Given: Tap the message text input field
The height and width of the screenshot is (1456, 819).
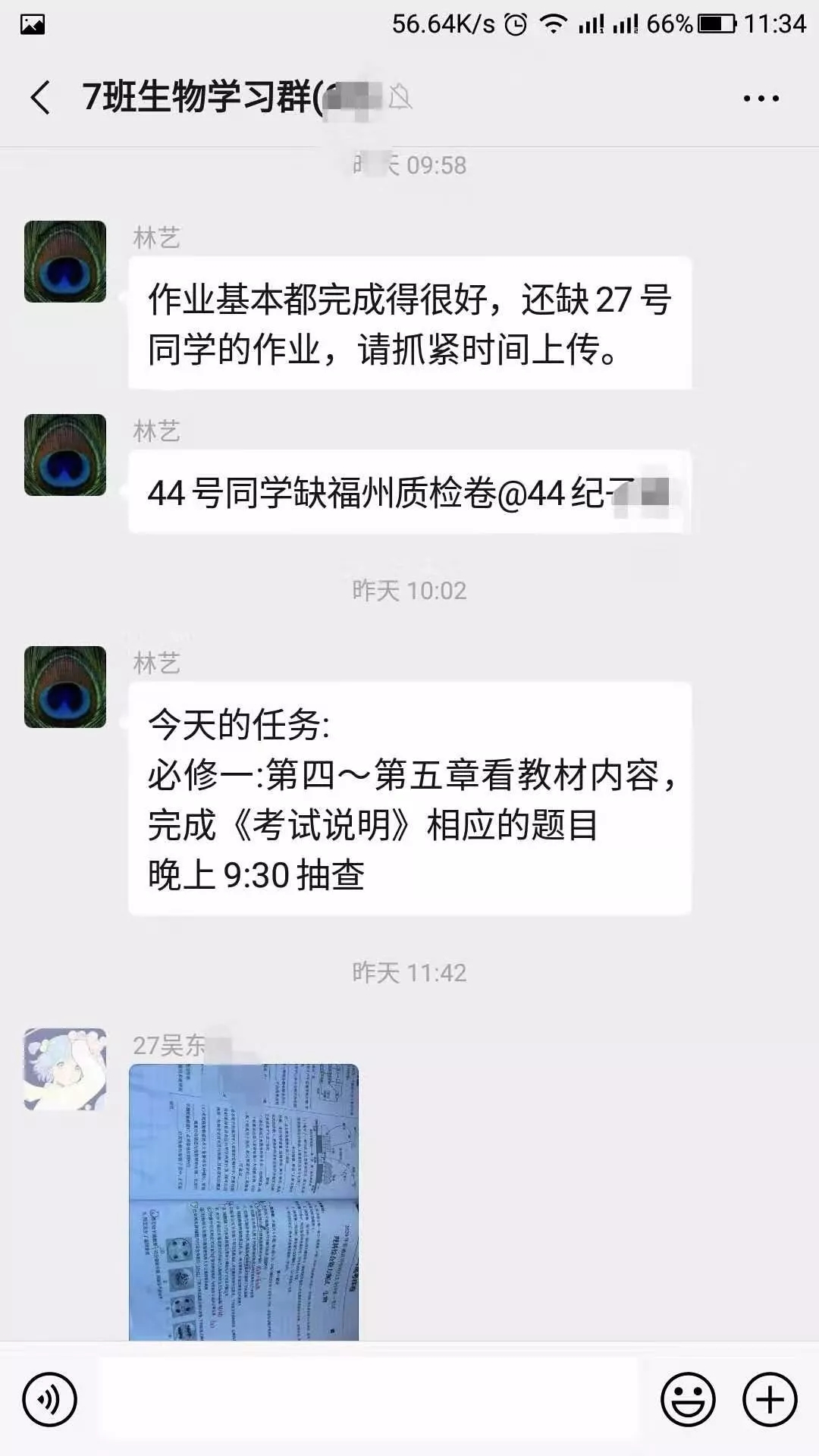Looking at the screenshot, I should click(x=369, y=1399).
